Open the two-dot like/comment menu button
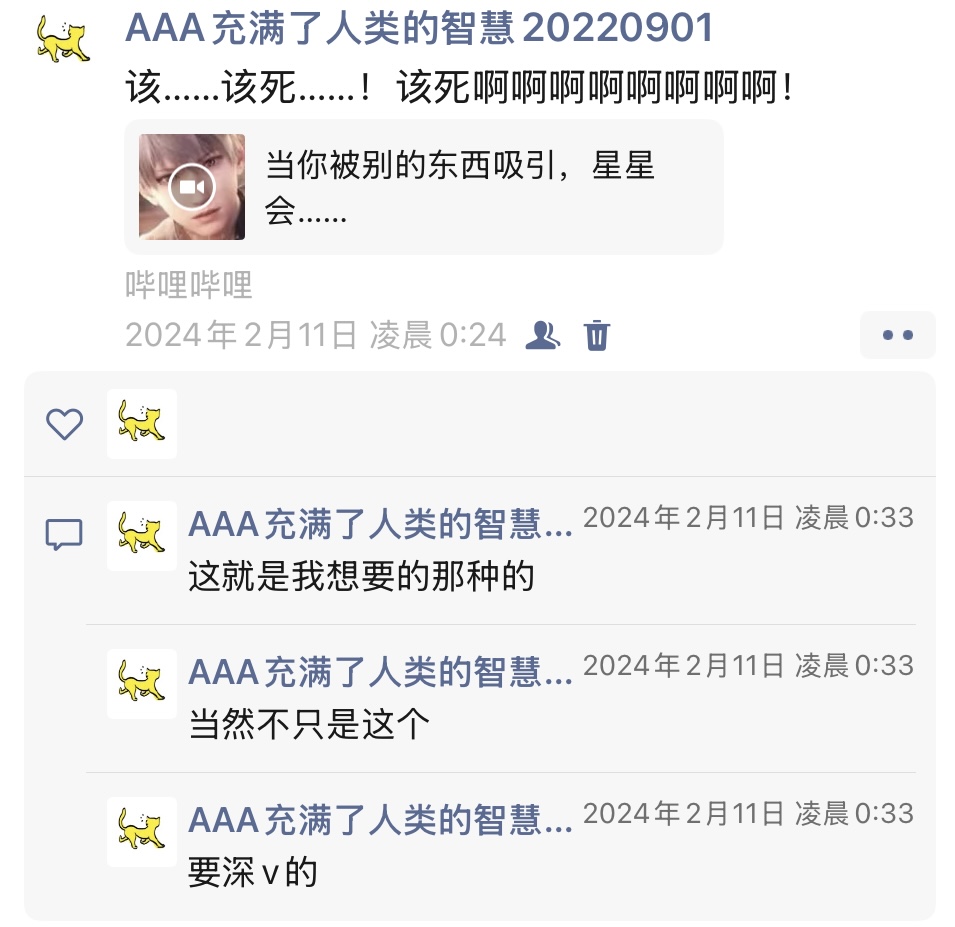The width and height of the screenshot is (955, 927). [897, 335]
